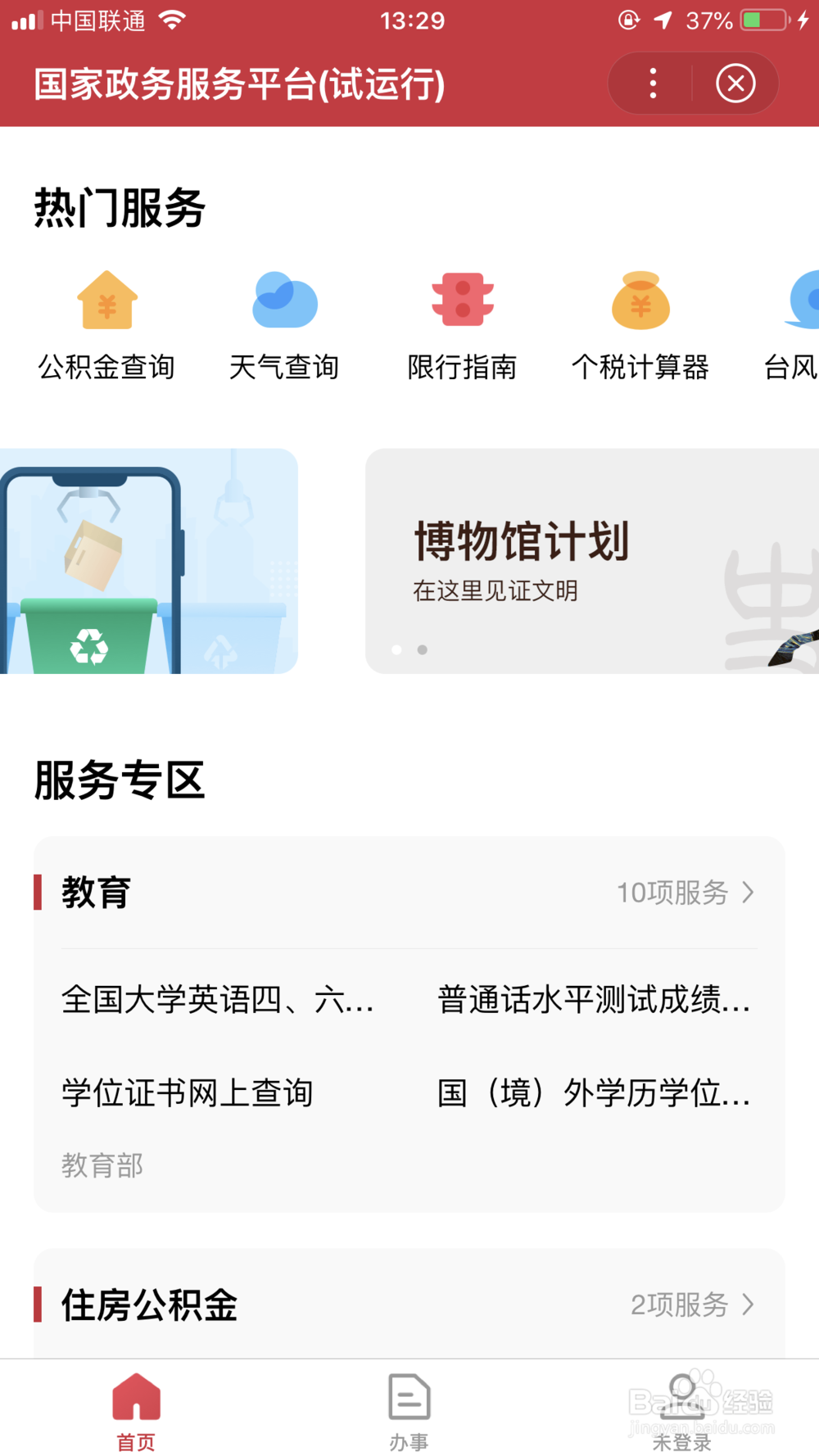The image size is (819, 1456).
Task: Open 普通话水平测试成绩 query service
Action: coord(591,1000)
